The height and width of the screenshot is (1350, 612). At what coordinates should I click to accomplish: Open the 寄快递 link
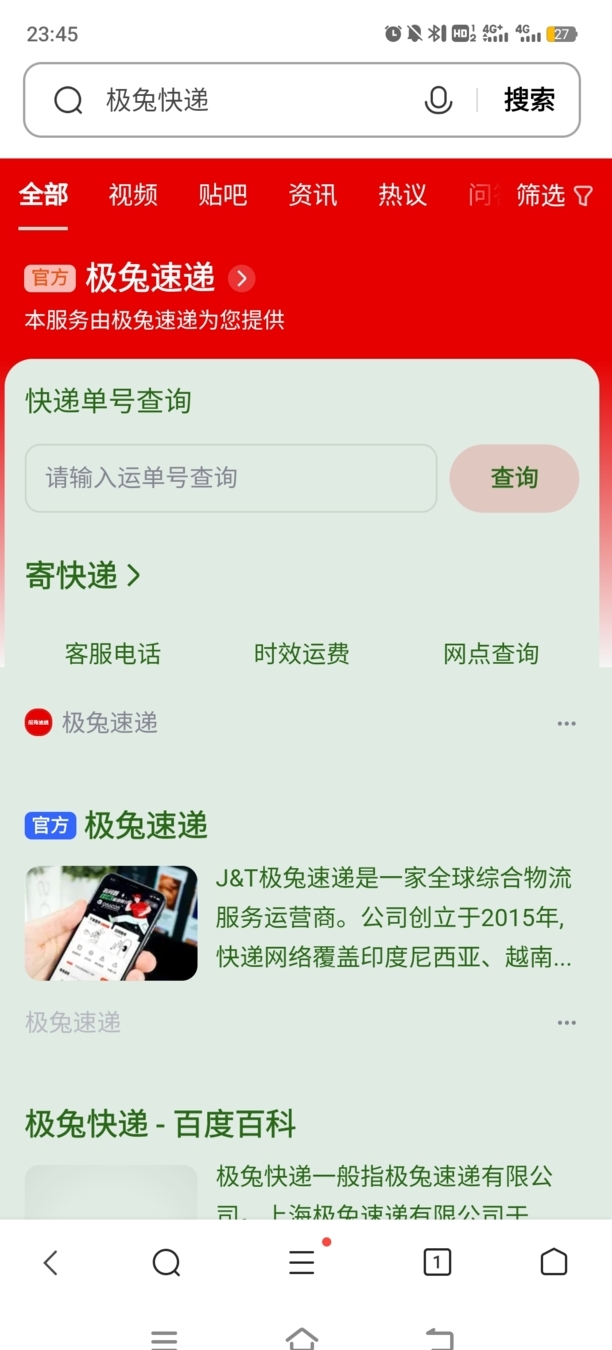(x=83, y=576)
